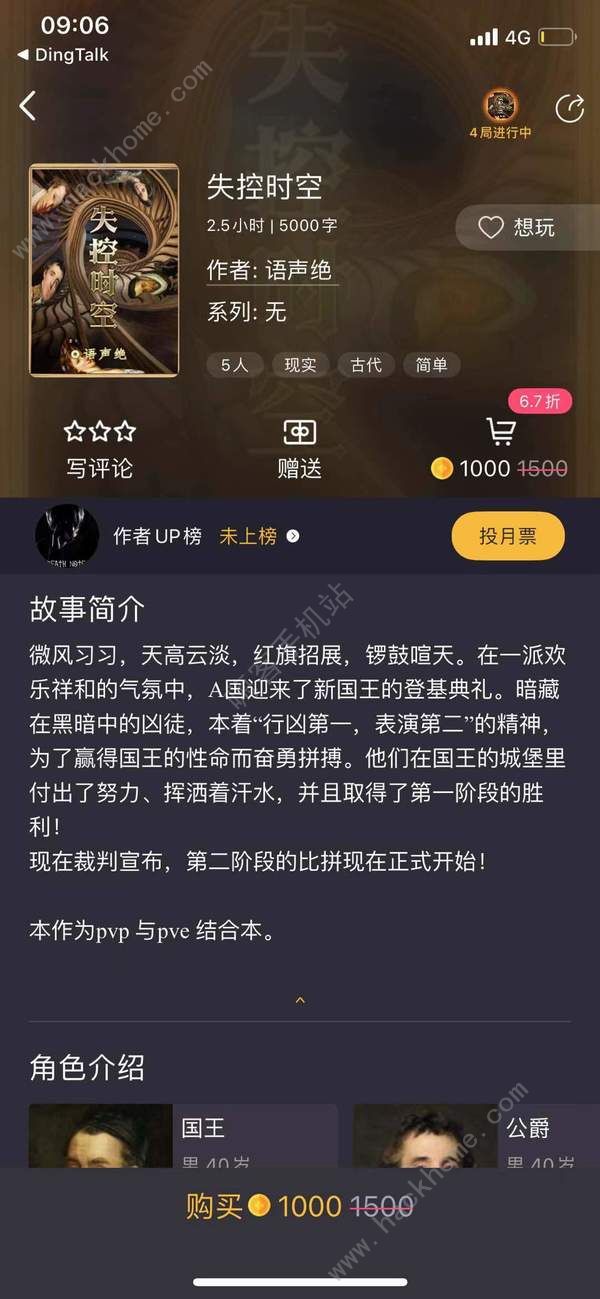Share this script via the share icon
The image size is (600, 1299).
569,108
